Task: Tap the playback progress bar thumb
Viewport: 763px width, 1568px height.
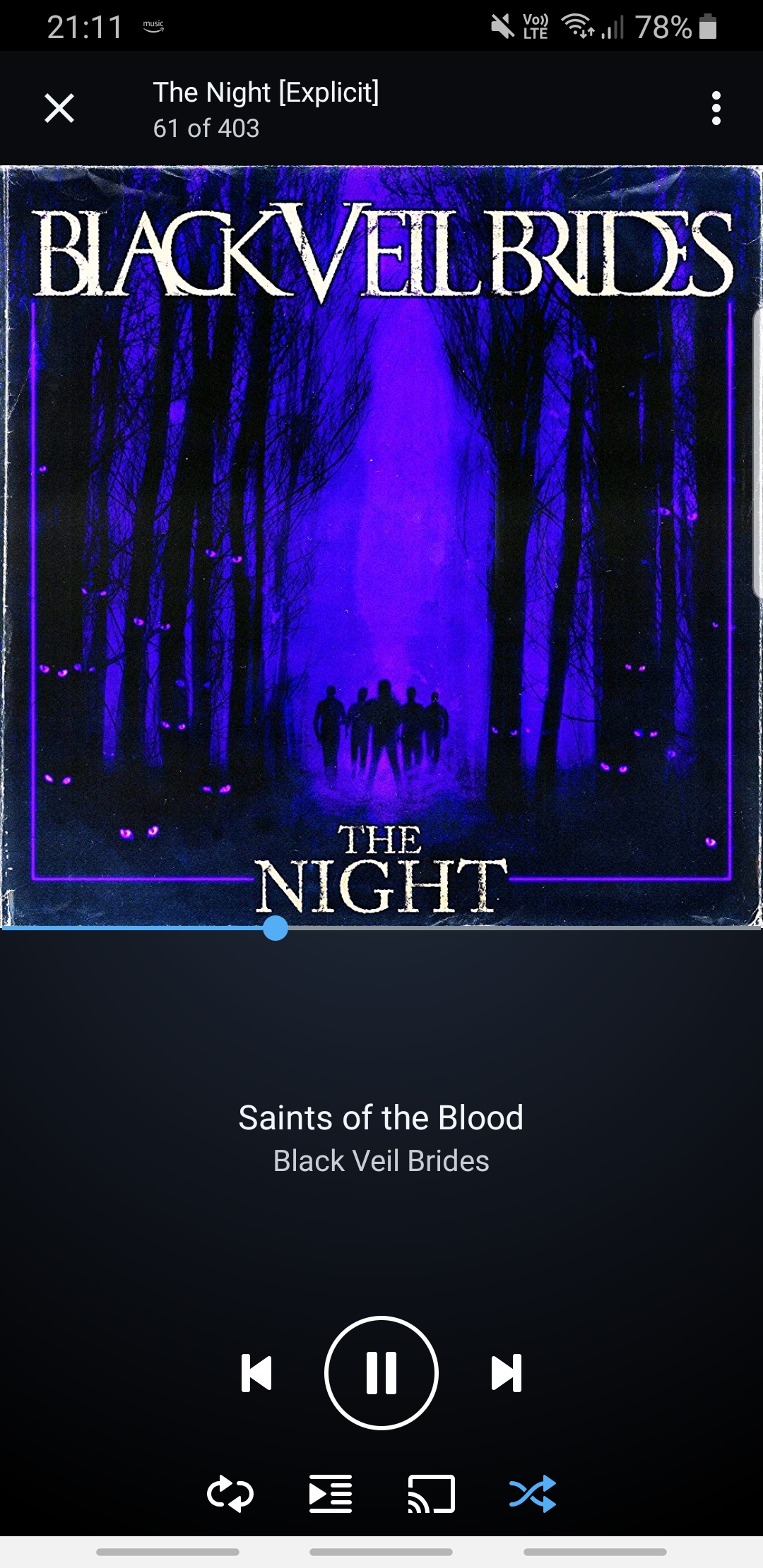Action: (276, 927)
